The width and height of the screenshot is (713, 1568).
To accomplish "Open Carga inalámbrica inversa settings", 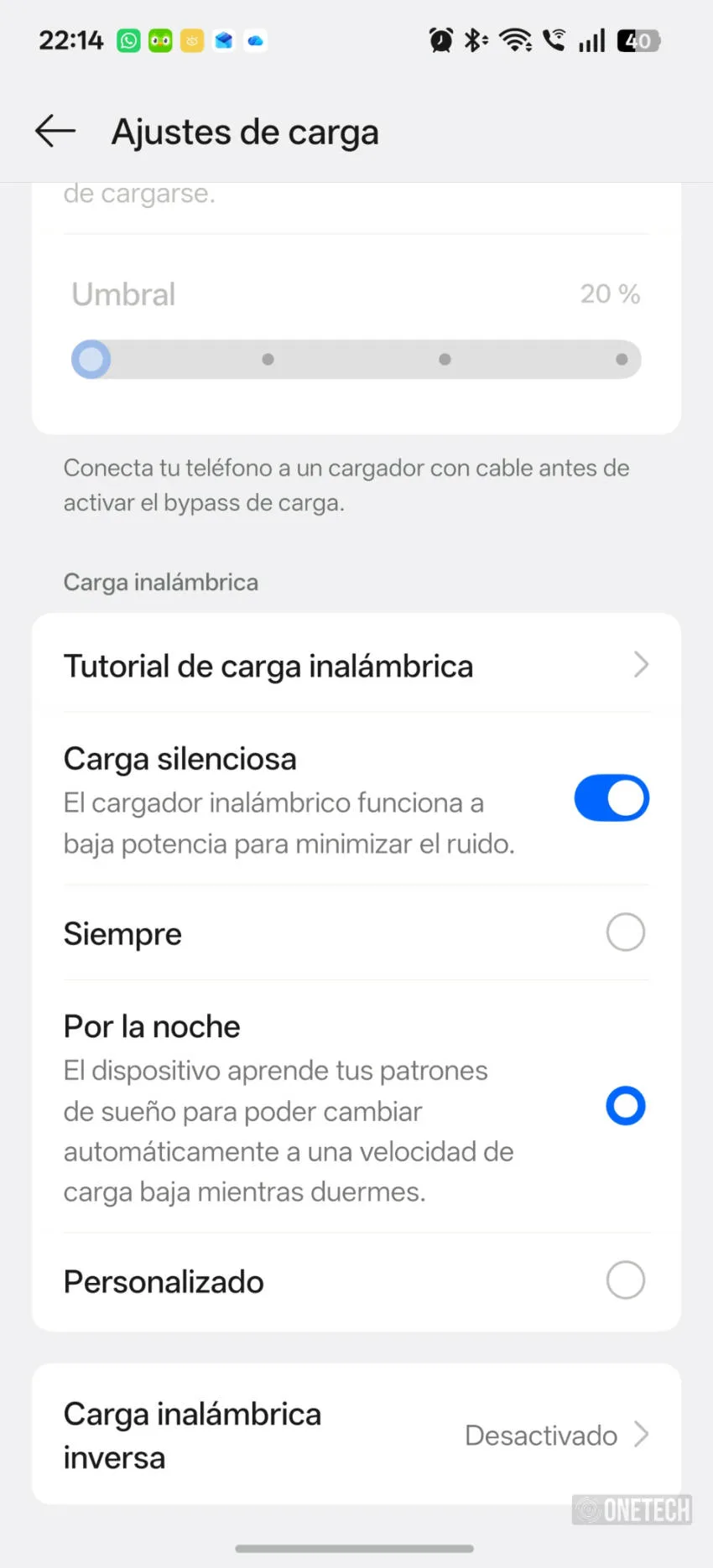I will click(x=356, y=1434).
